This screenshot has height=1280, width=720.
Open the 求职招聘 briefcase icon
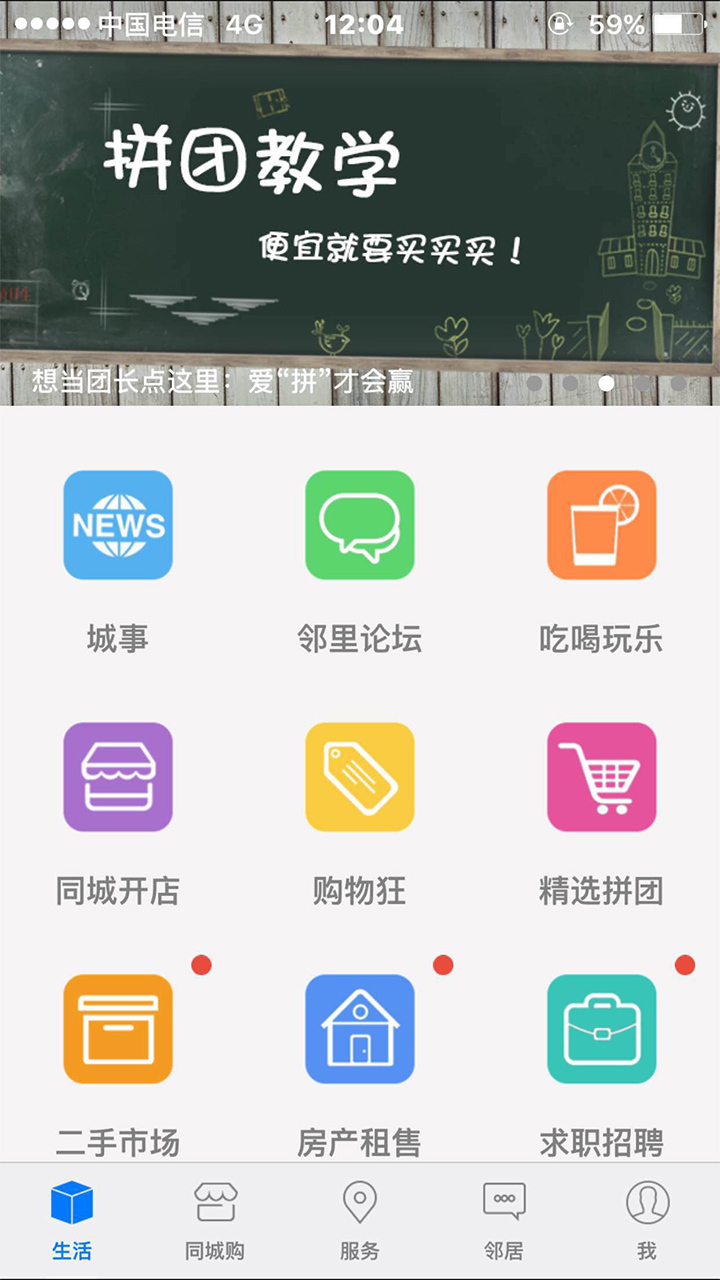pyautogui.click(x=601, y=1027)
